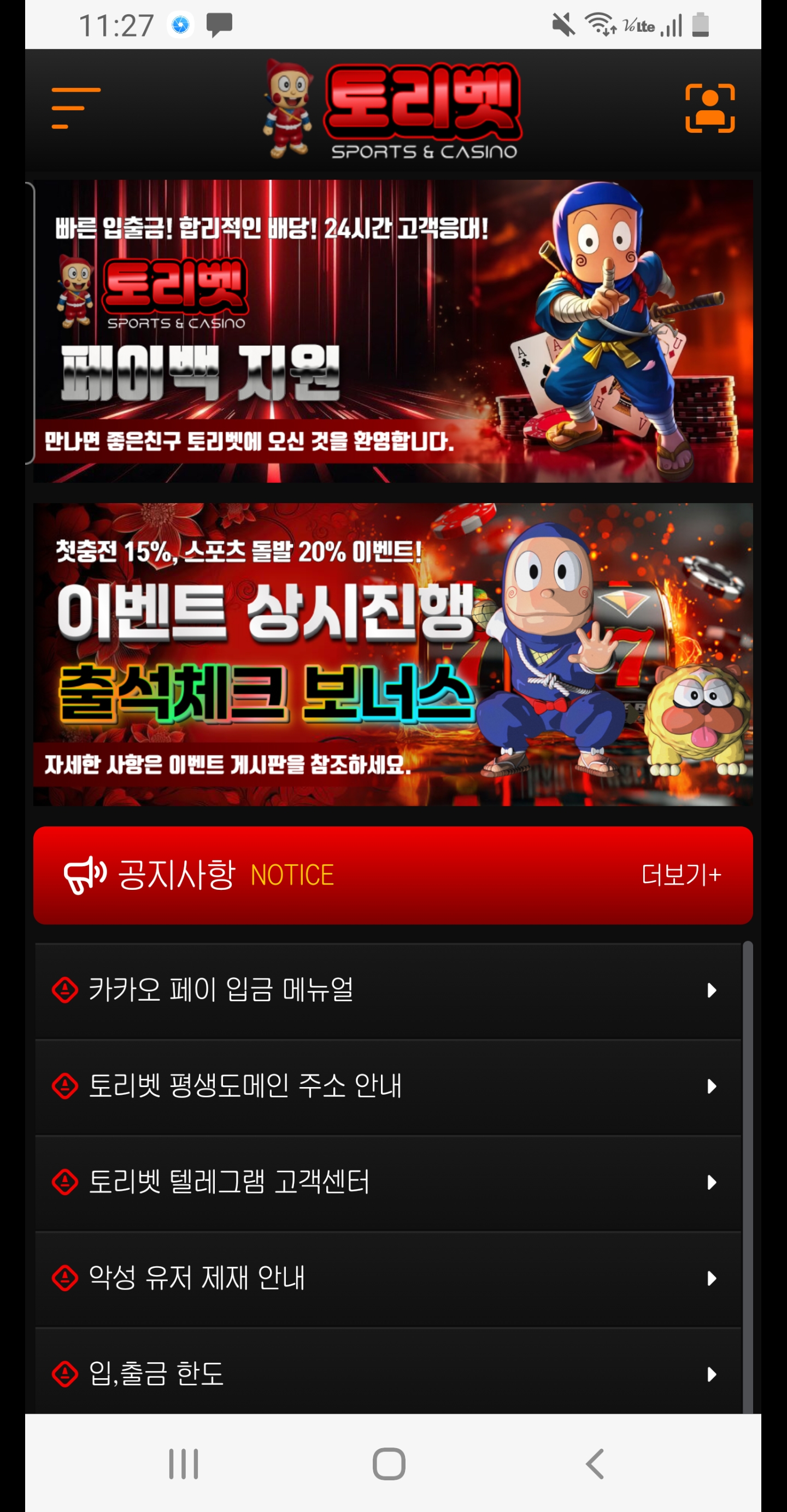Open the hamburger side menu
The width and height of the screenshot is (787, 1512).
tap(76, 108)
